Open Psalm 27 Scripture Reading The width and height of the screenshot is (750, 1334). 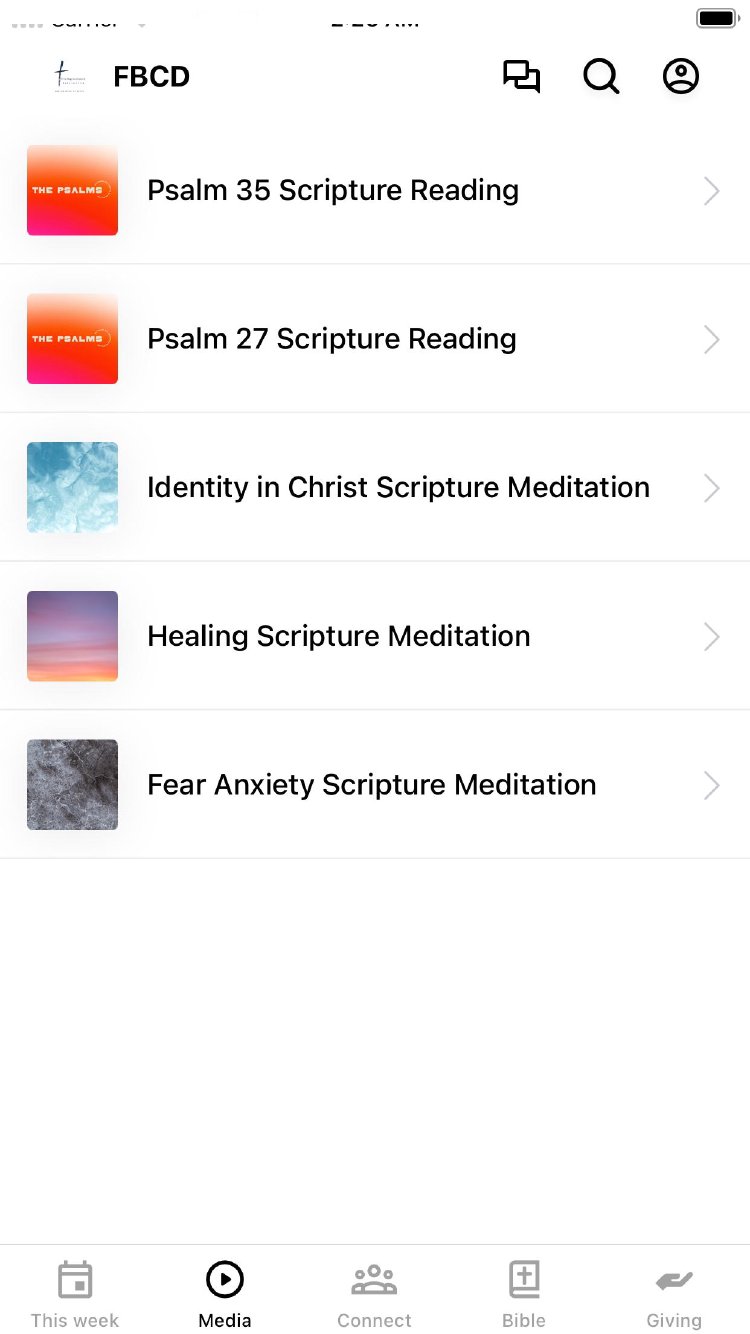374,339
